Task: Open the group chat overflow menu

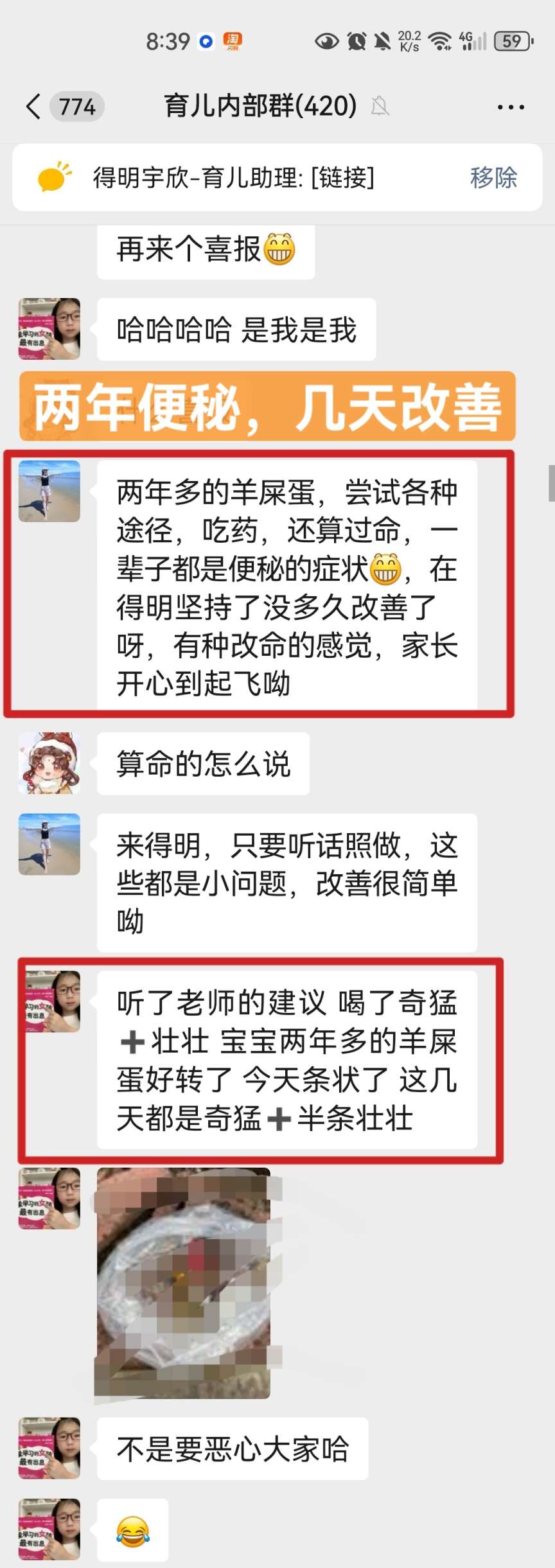Action: tap(511, 107)
